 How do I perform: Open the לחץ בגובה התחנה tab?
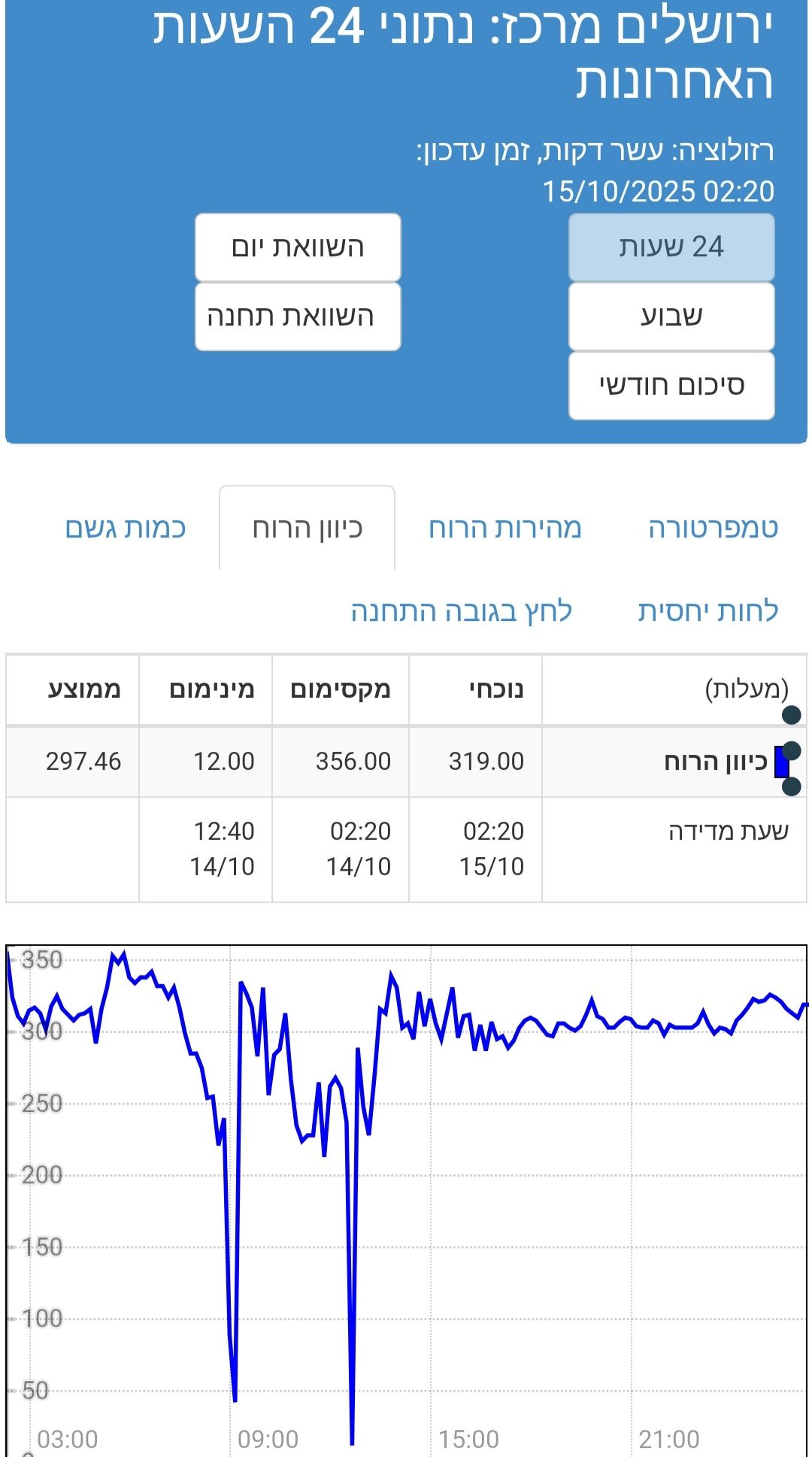click(461, 611)
